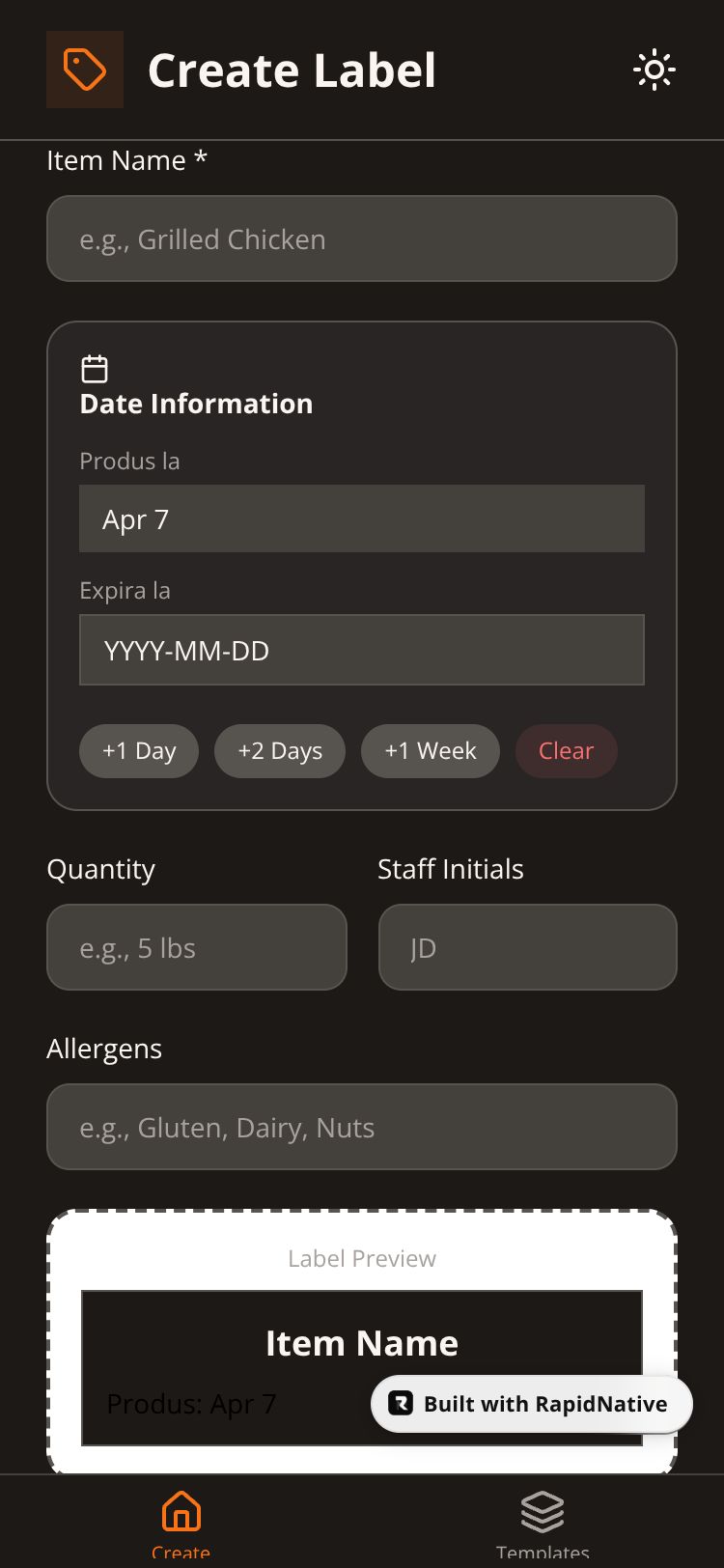The height and width of the screenshot is (1568, 724).
Task: Open the Built with RapidNative badge
Action: pyautogui.click(x=532, y=1404)
